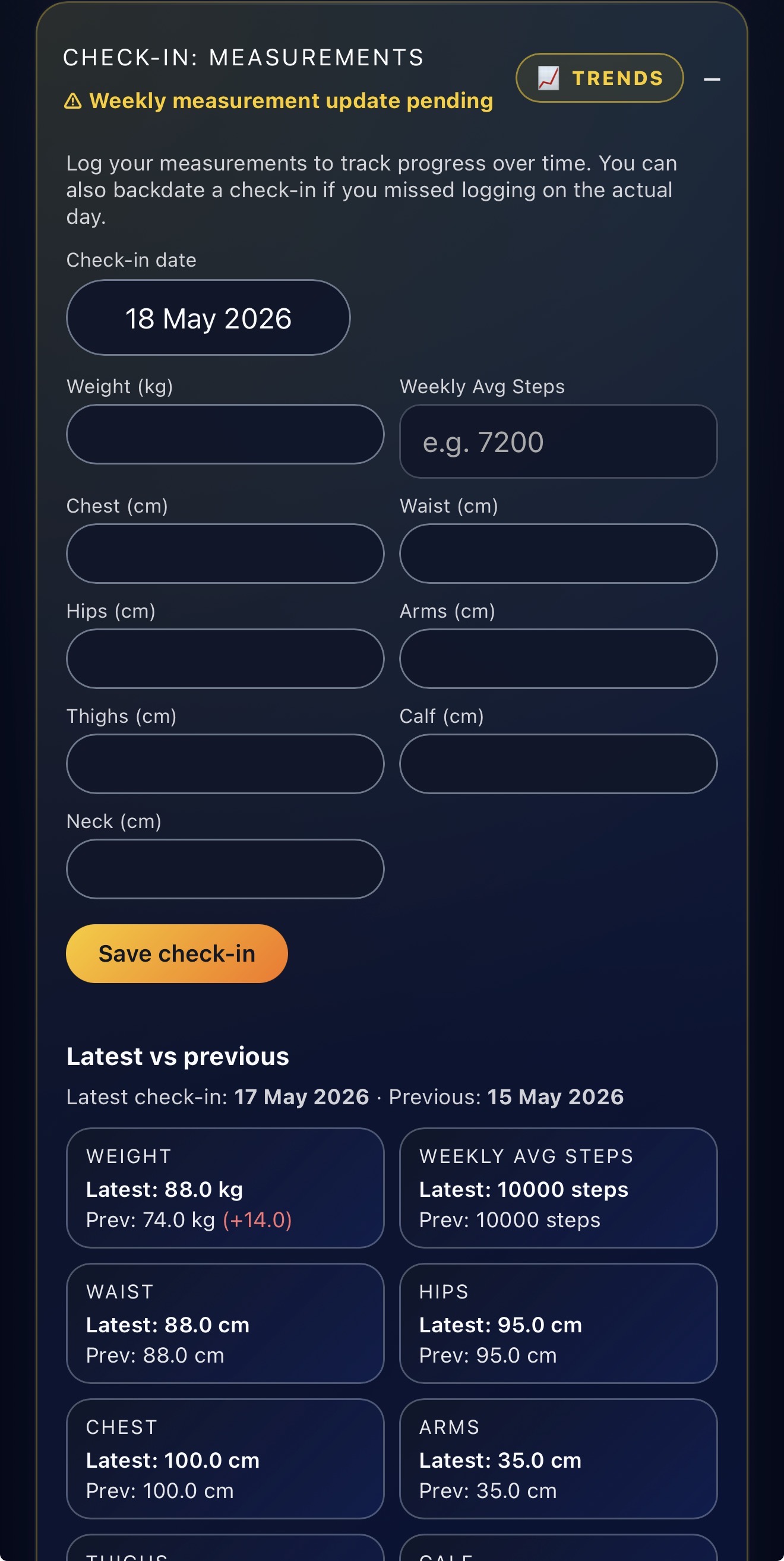Image resolution: width=784 pixels, height=1561 pixels.
Task: Select the Arms (cm) input
Action: [558, 659]
